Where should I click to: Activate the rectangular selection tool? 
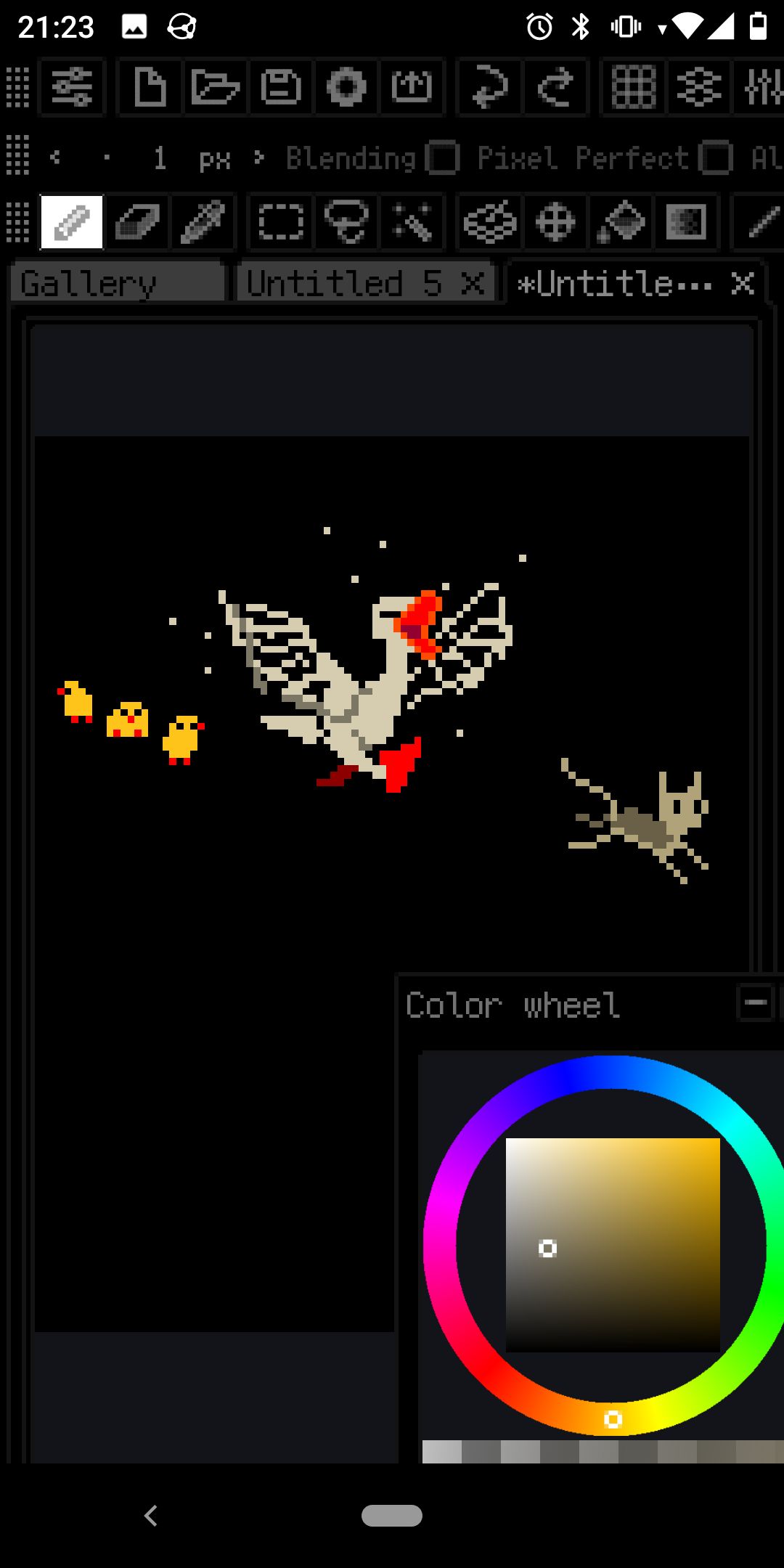click(x=279, y=221)
